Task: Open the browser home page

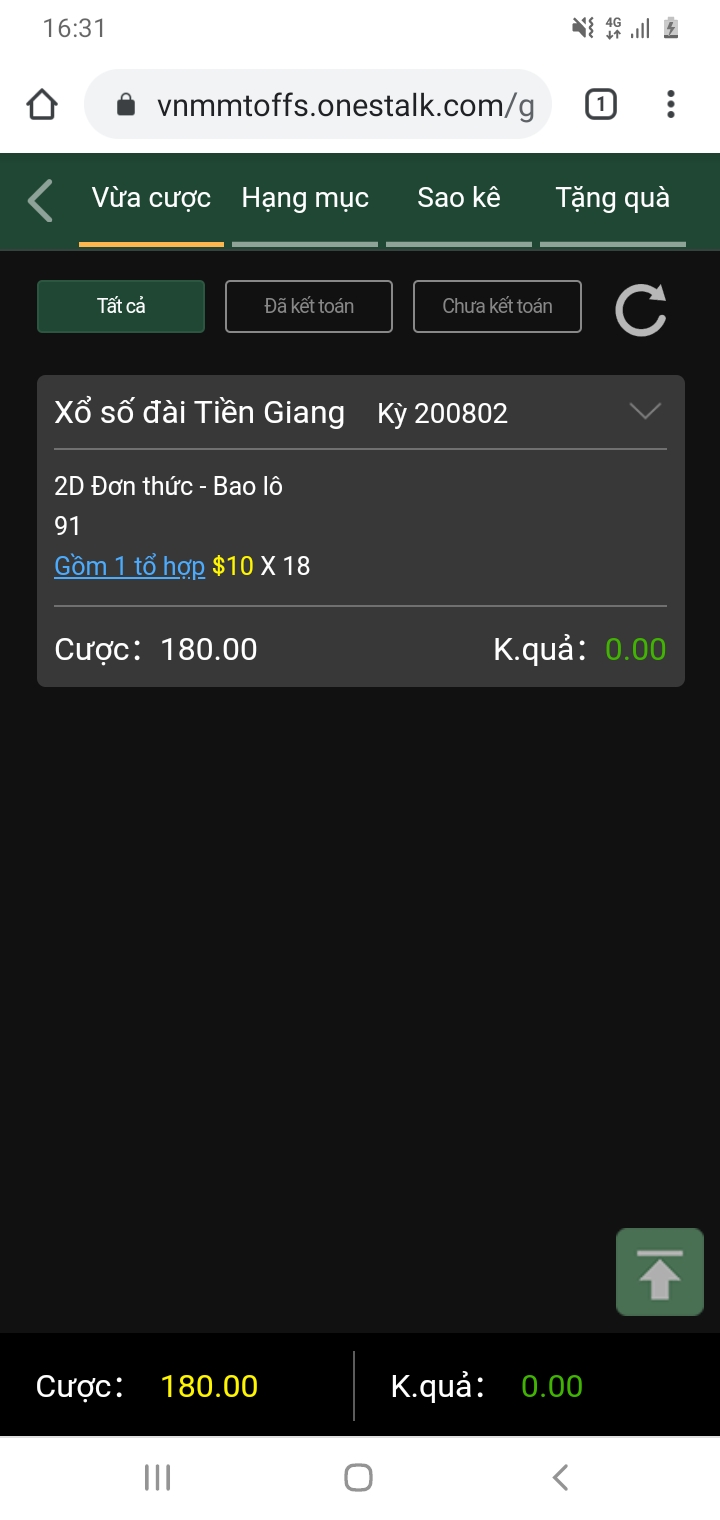Action: click(x=42, y=105)
